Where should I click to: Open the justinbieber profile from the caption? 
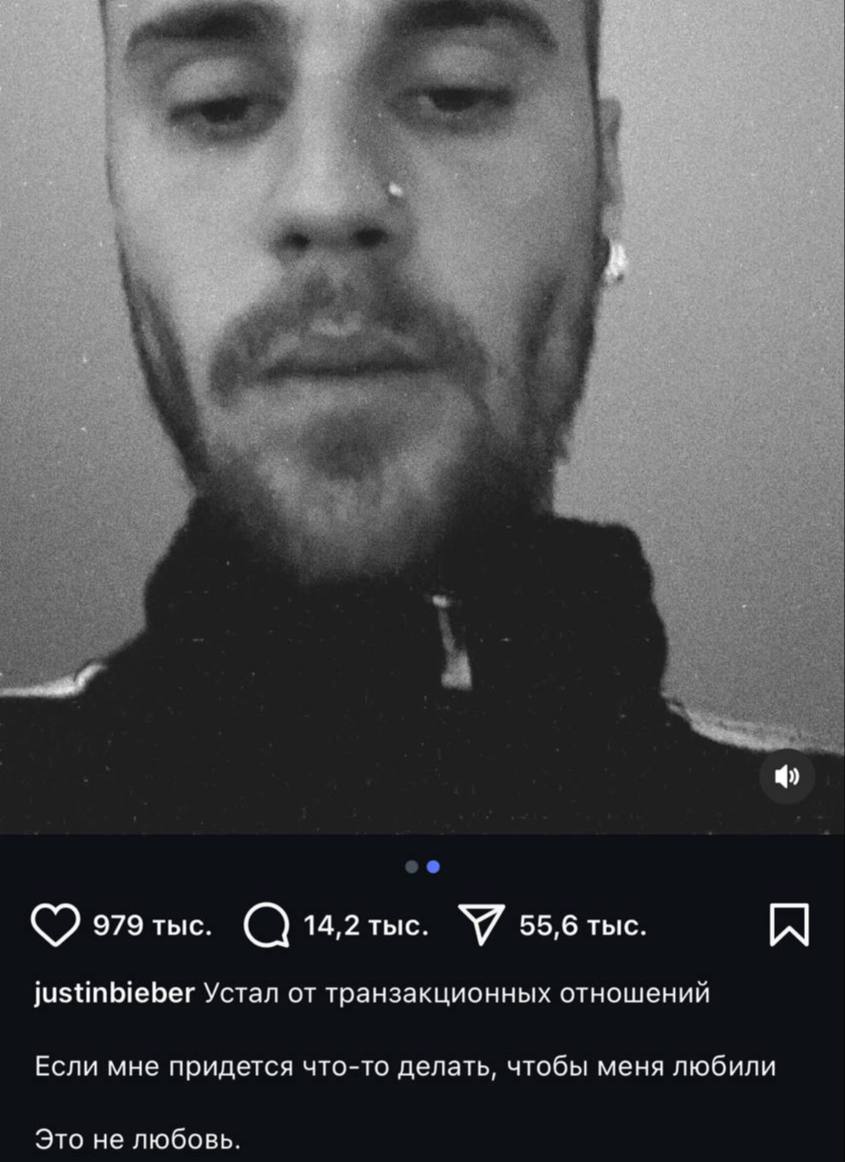click(114, 995)
